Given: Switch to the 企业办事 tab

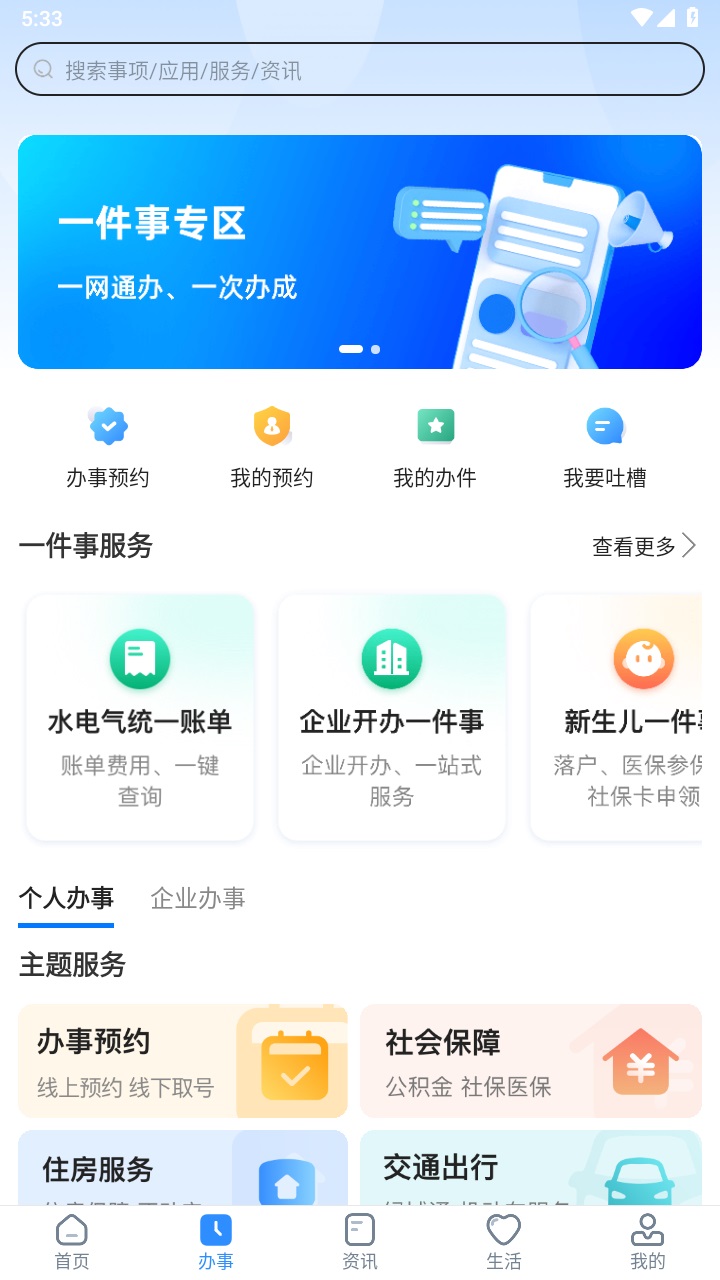Looking at the screenshot, I should [x=198, y=898].
